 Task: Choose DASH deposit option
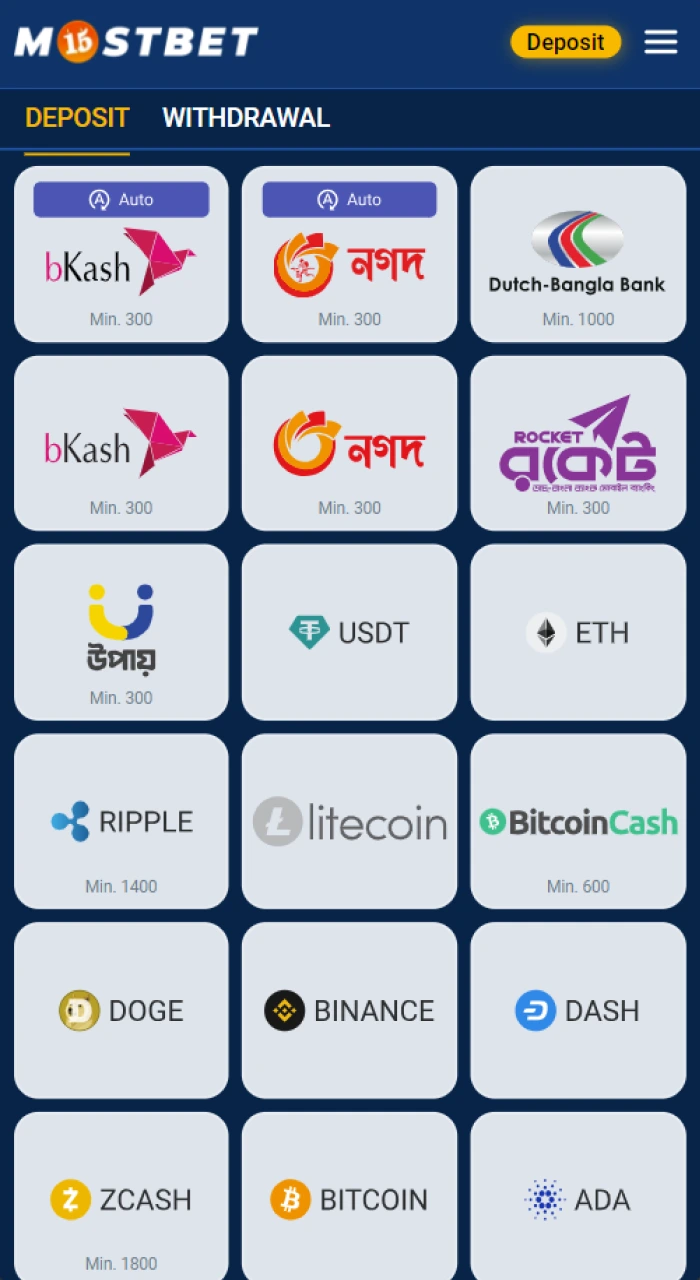[x=578, y=1010]
